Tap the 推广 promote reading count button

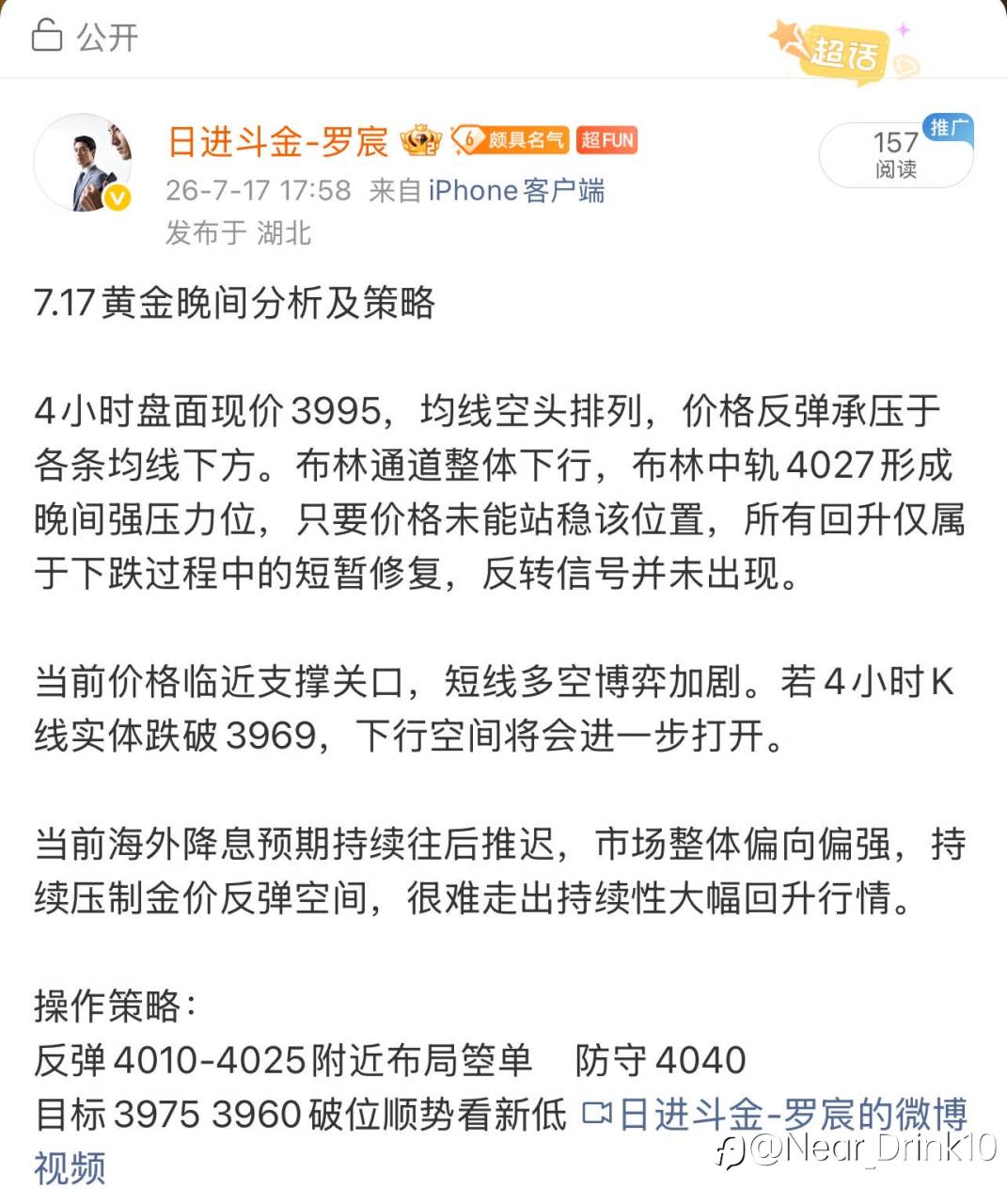point(896,153)
